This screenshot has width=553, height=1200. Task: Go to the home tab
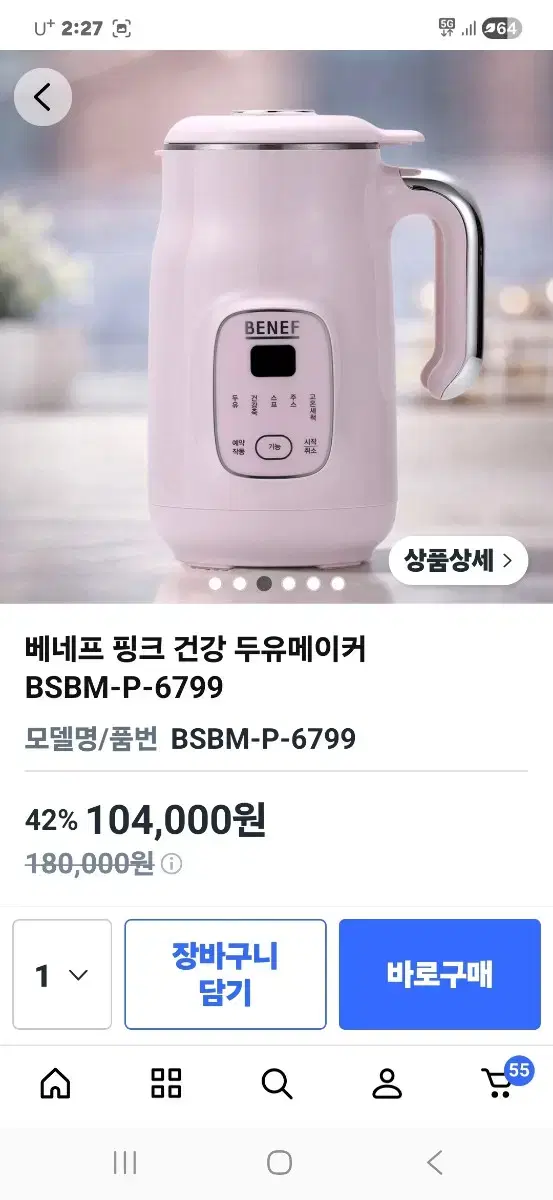click(x=55, y=1083)
